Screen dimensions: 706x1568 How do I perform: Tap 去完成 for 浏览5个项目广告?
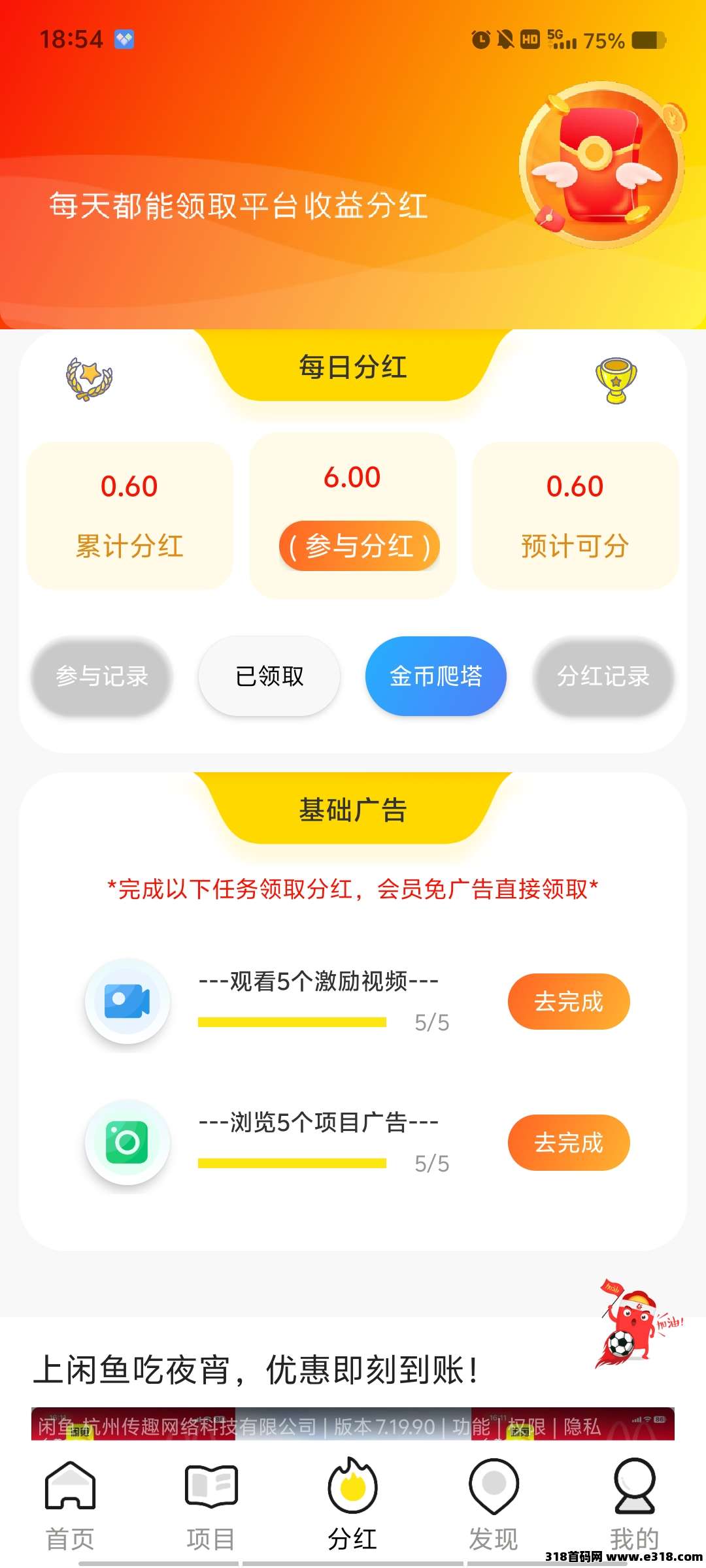point(569,1143)
